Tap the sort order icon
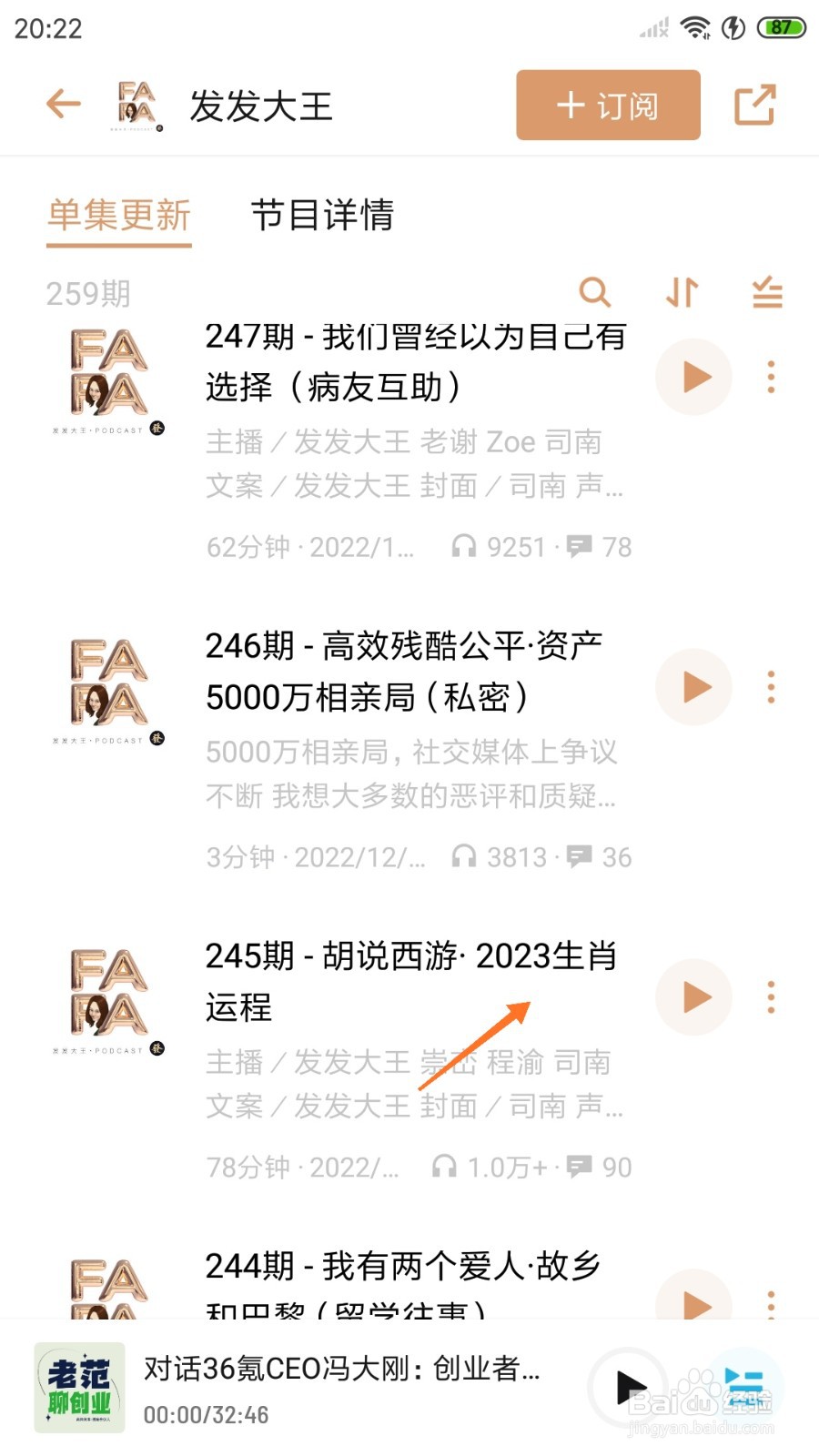 click(x=681, y=293)
